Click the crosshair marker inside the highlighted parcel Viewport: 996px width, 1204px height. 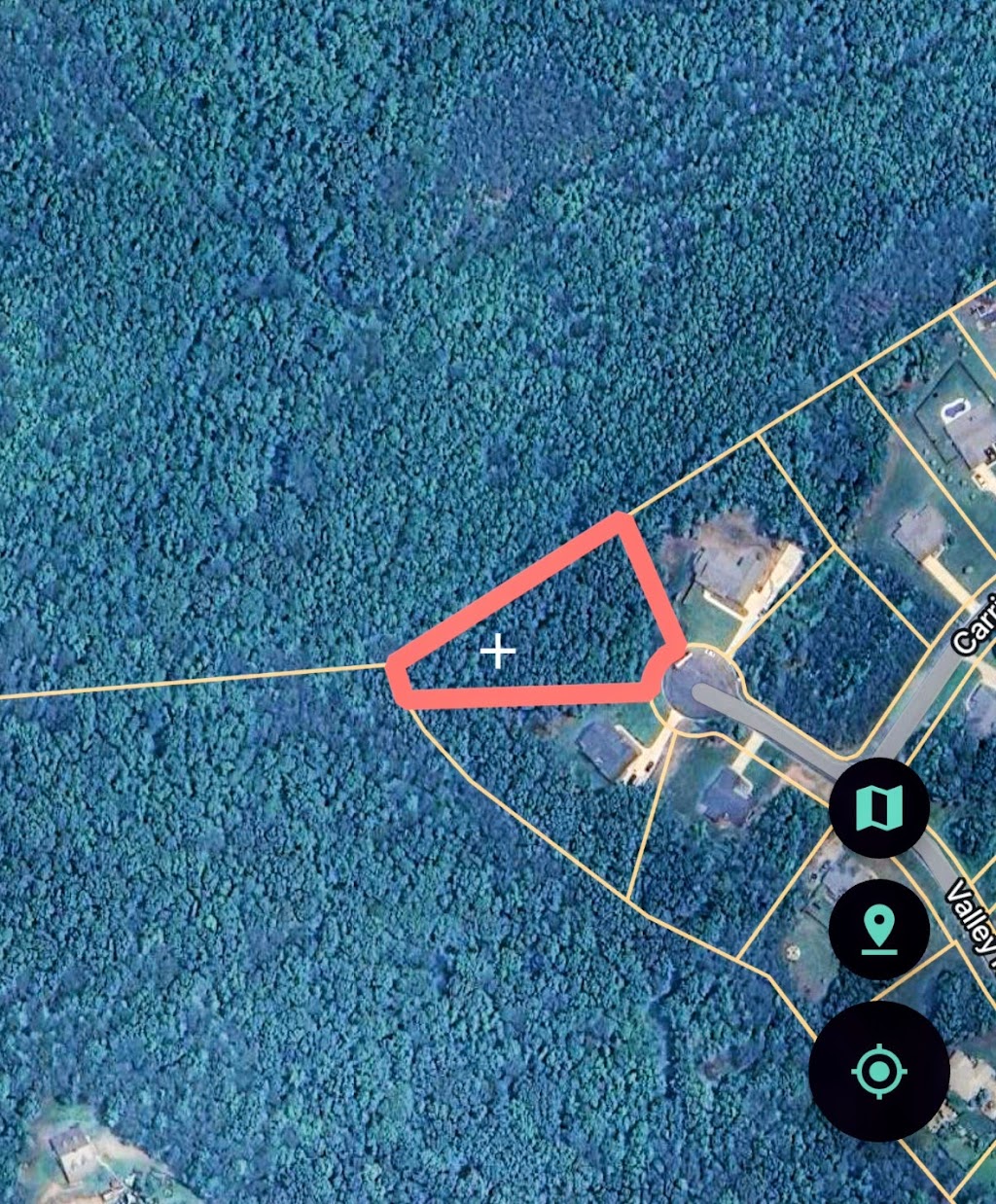click(497, 650)
